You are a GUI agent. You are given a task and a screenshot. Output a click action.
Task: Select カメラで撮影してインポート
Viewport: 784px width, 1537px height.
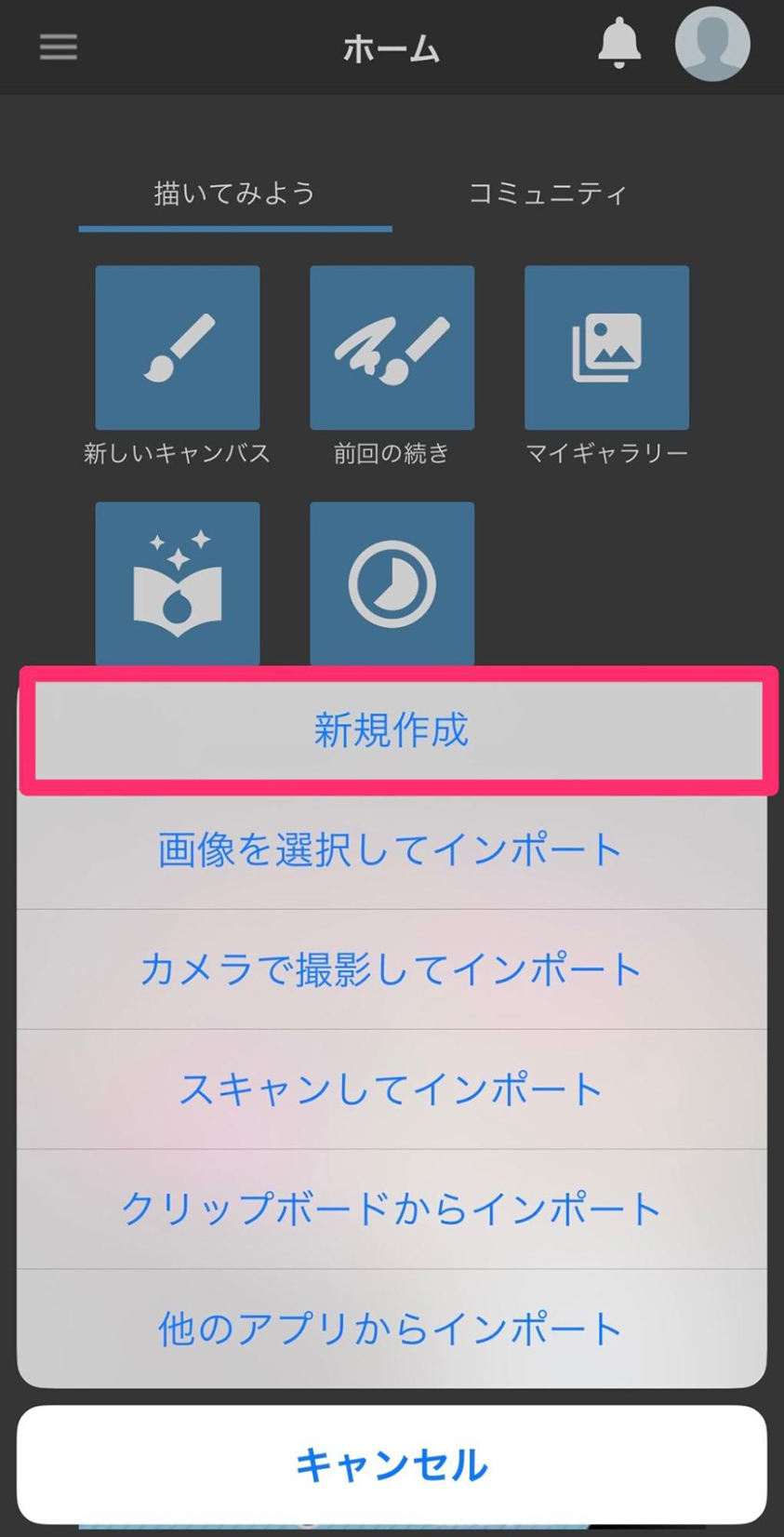coord(392,969)
